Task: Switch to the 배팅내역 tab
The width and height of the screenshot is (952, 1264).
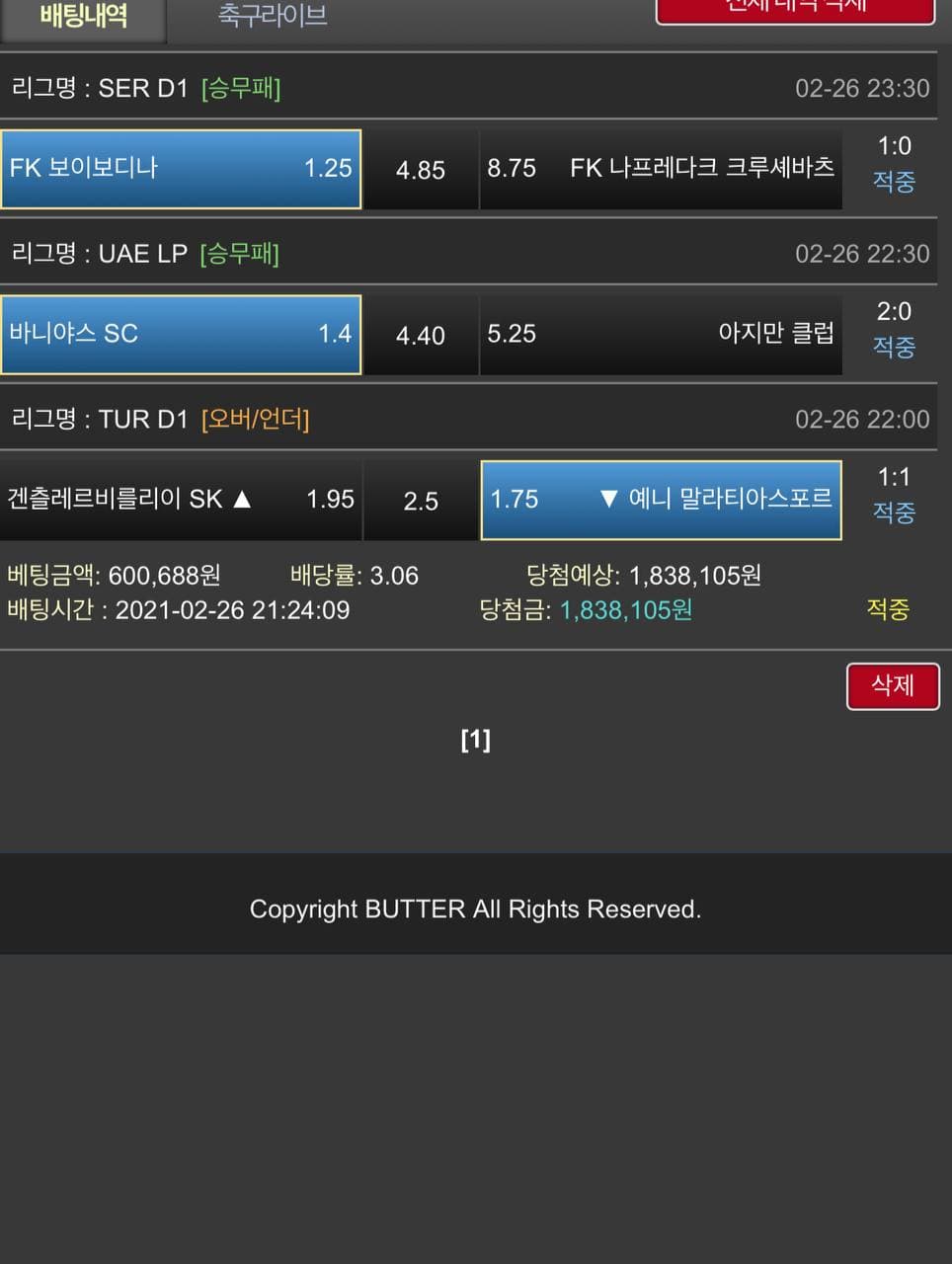Action: click(83, 17)
